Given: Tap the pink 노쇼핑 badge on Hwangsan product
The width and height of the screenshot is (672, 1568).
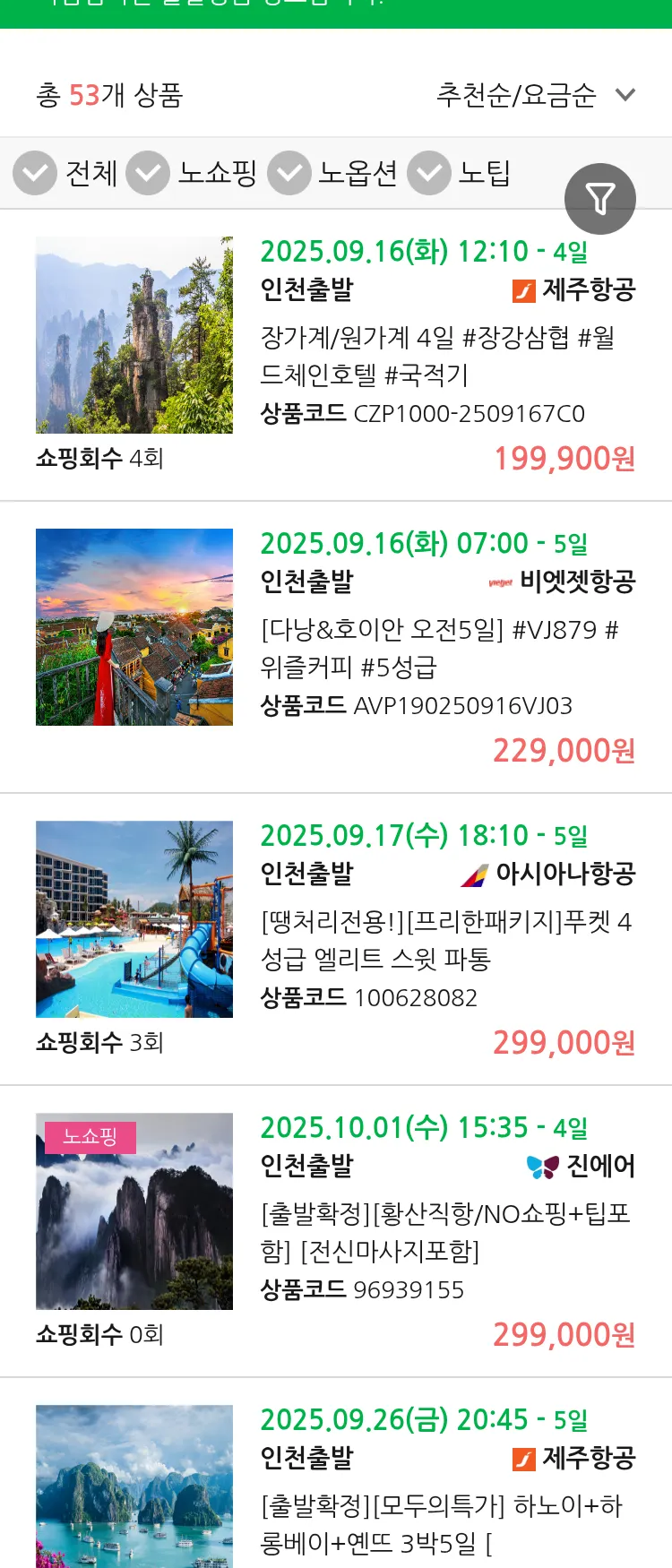Looking at the screenshot, I should (x=90, y=1138).
